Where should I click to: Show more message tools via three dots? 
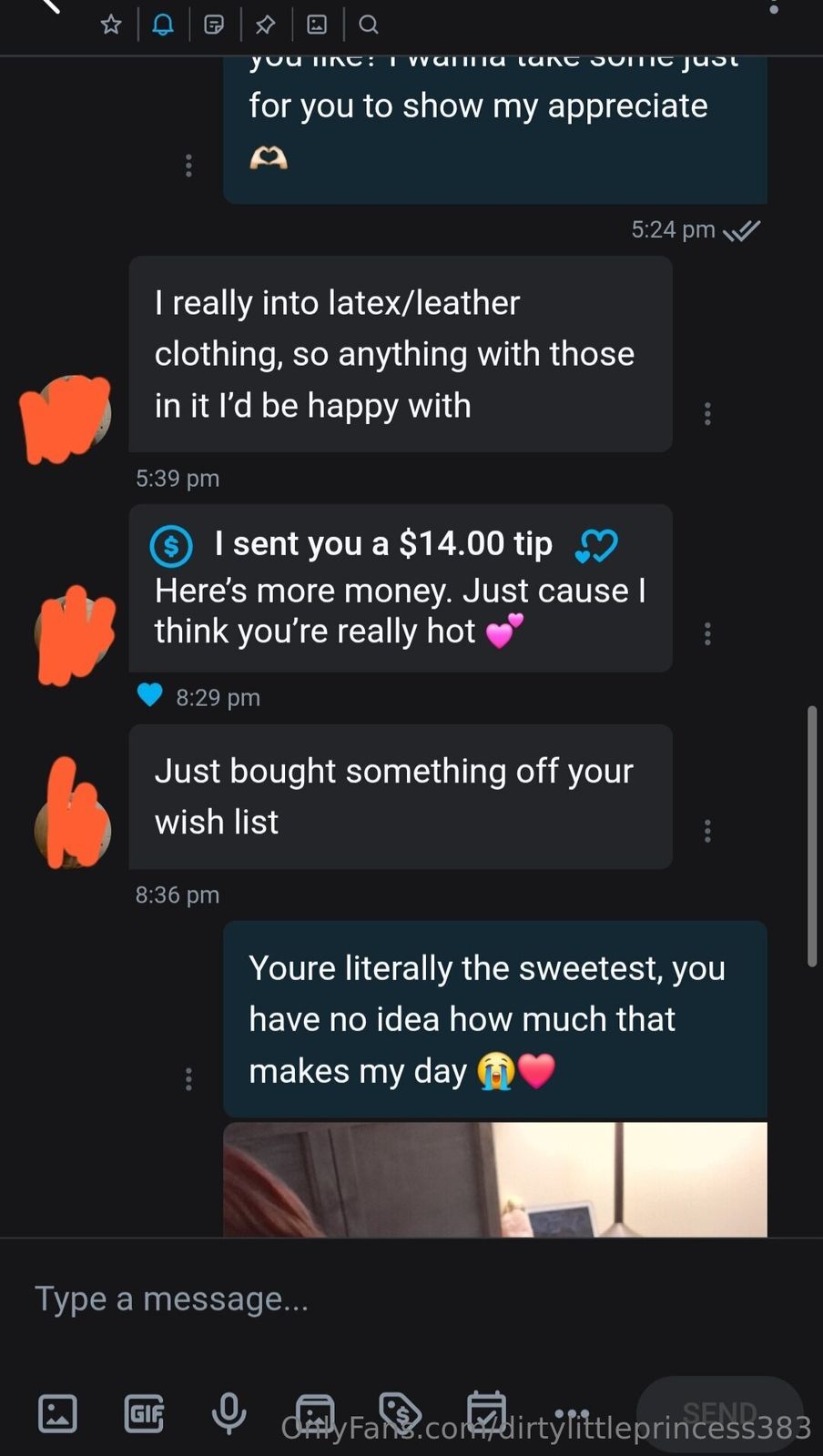tap(572, 1413)
